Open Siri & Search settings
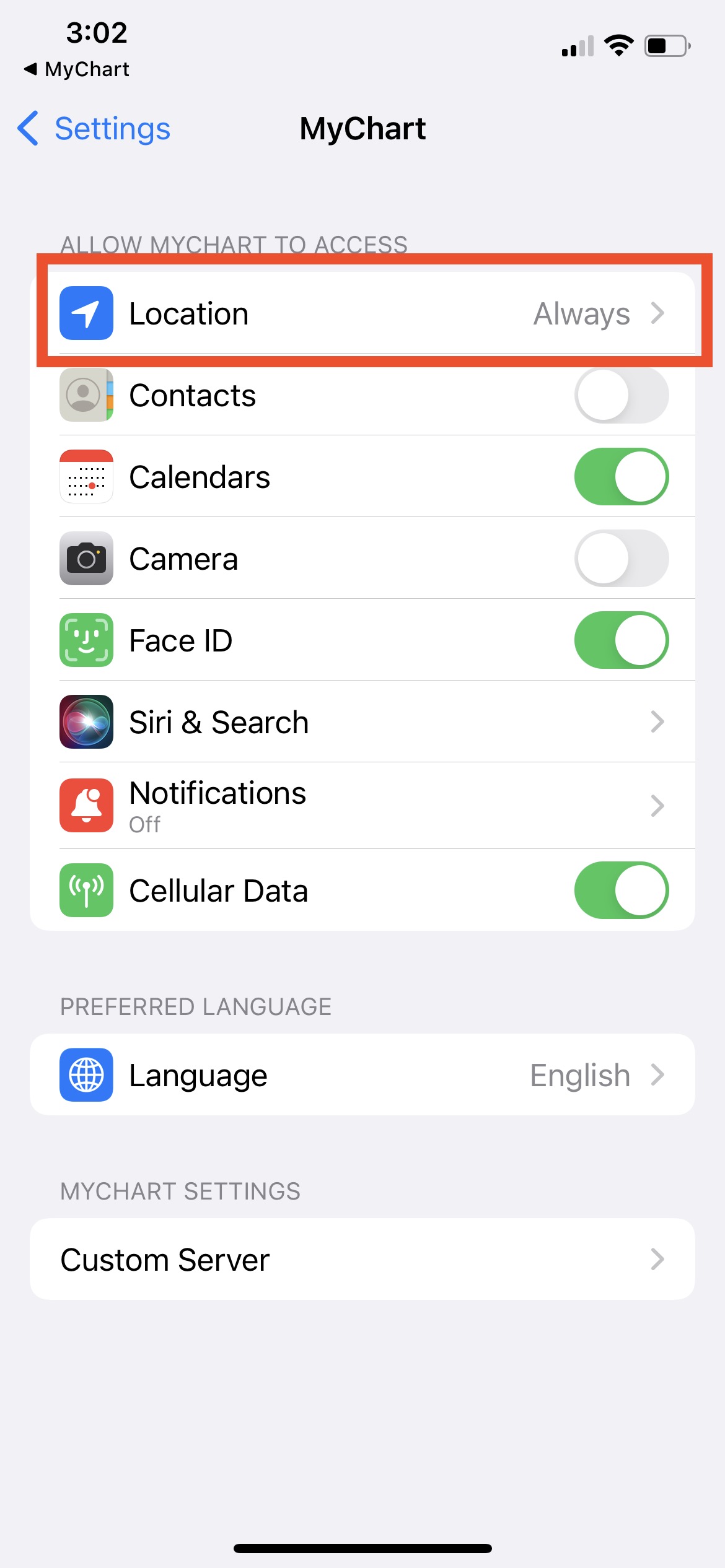This screenshot has width=725, height=1568. click(362, 722)
